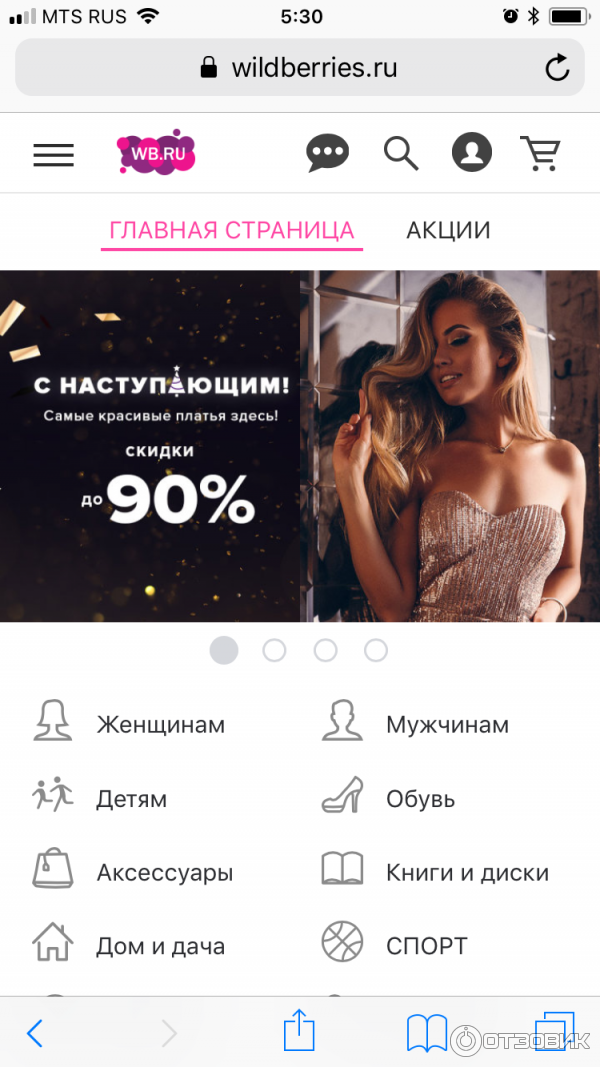Select the ГЛАВНАЯ СТРАНИЦА tab

coord(232,231)
